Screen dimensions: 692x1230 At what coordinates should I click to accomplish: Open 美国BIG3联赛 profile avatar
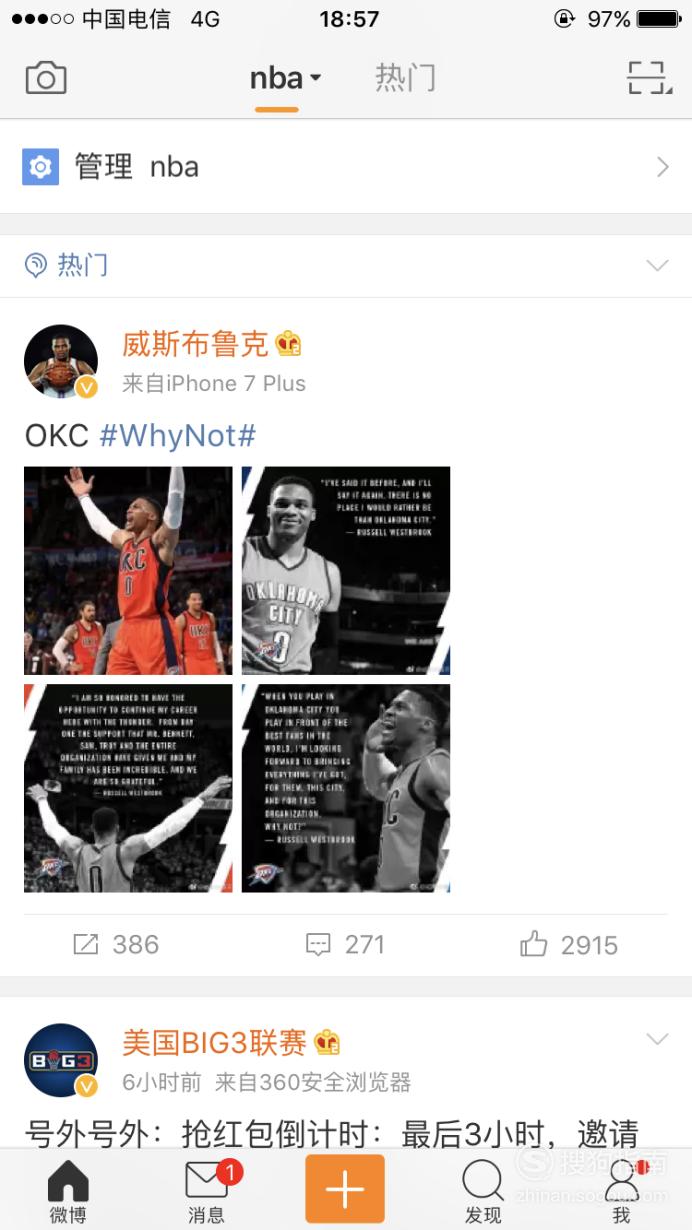[x=61, y=1060]
